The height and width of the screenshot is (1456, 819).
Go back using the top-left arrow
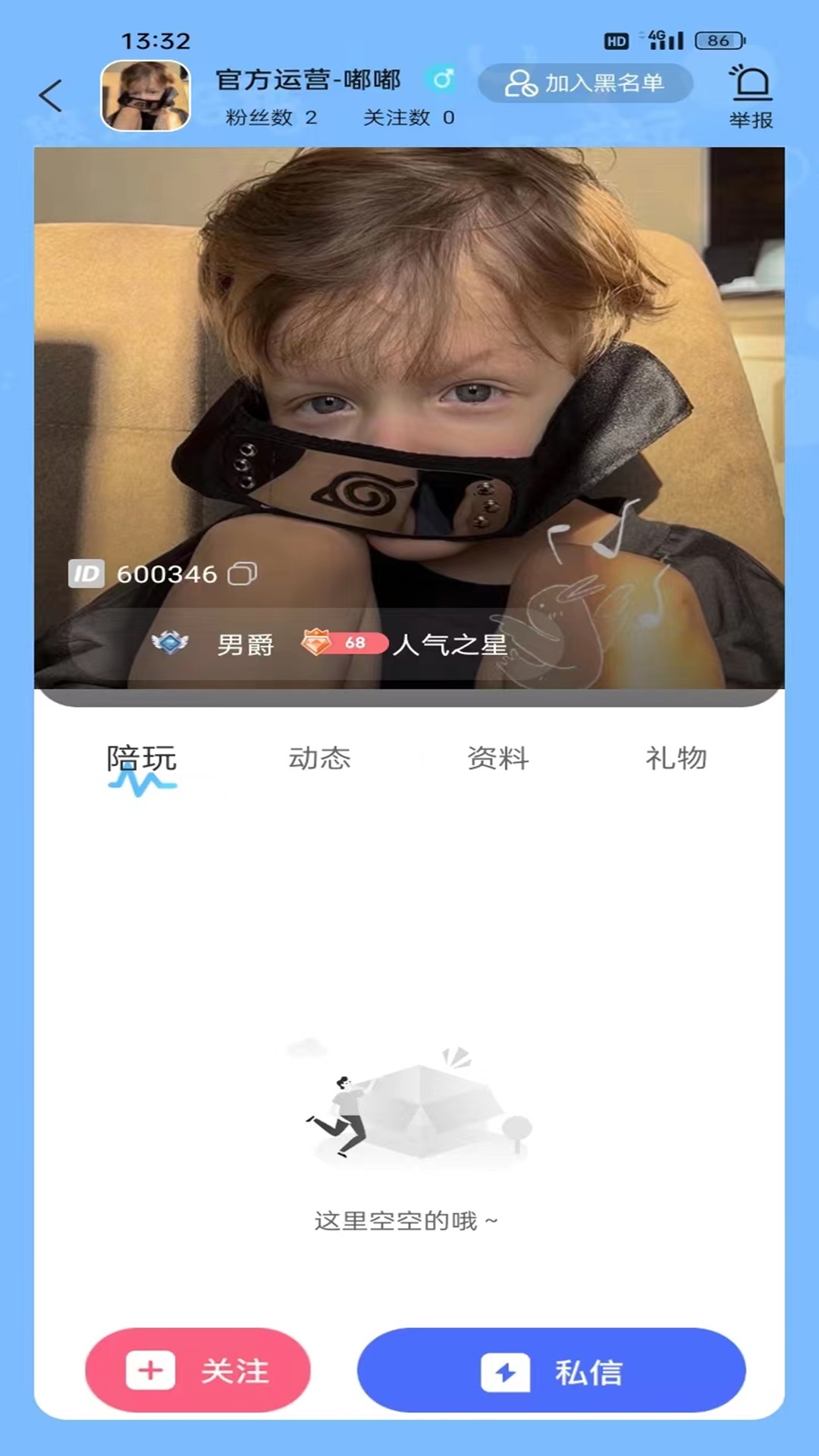[51, 96]
